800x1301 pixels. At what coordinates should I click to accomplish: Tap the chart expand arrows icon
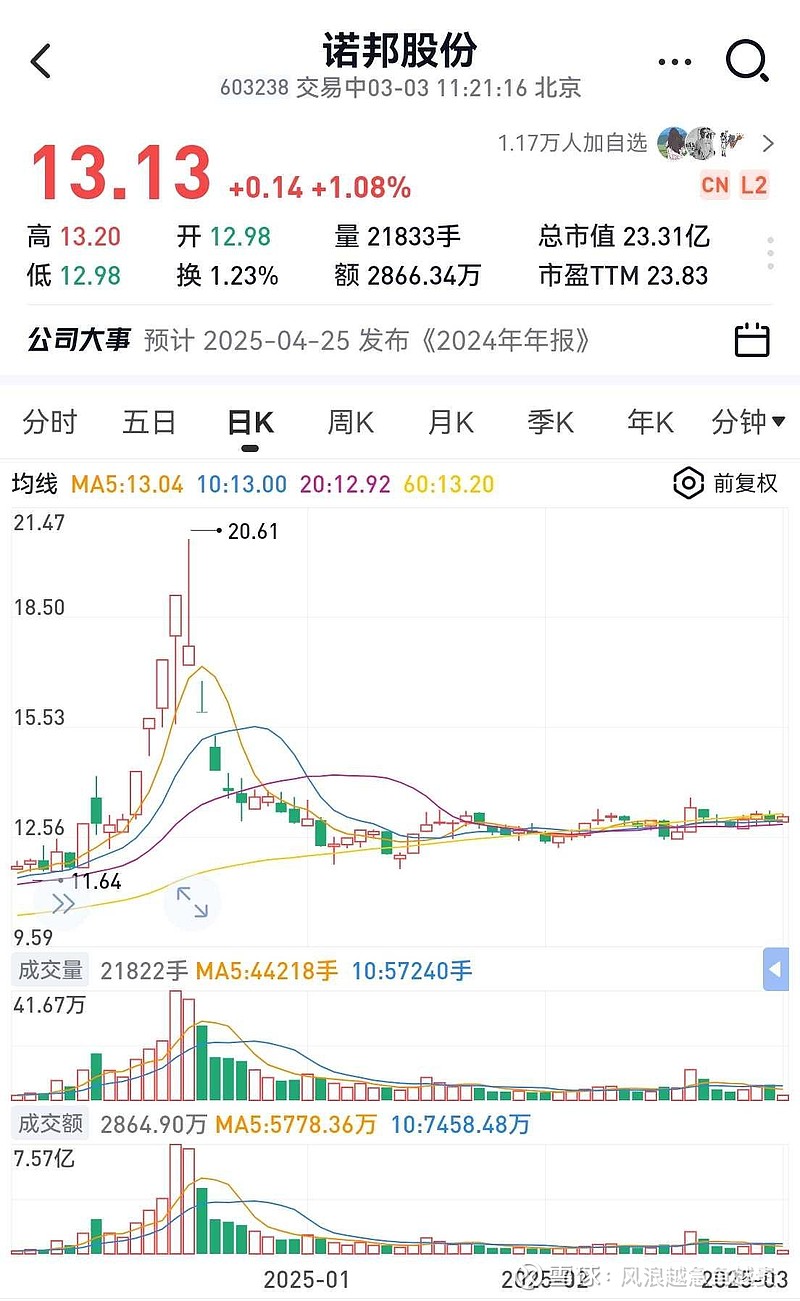click(192, 901)
